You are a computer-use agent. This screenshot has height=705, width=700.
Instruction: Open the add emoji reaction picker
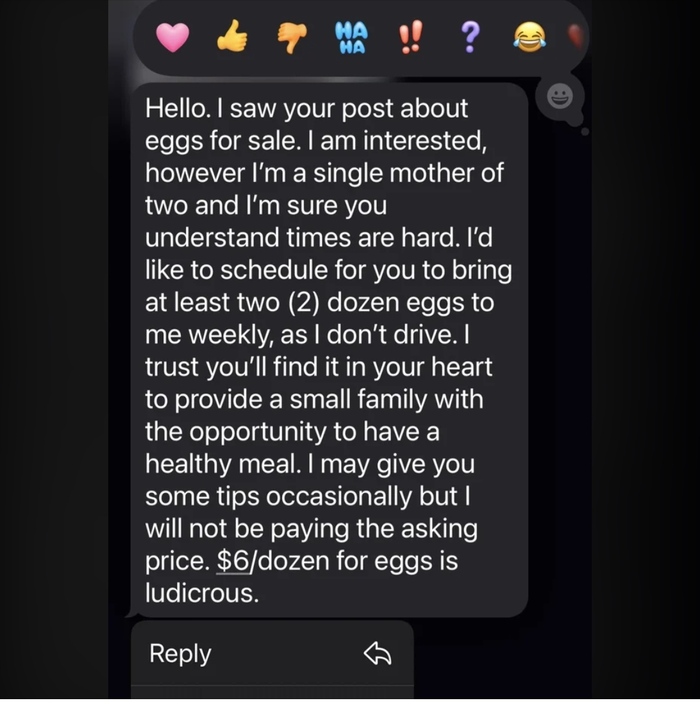pyautogui.click(x=560, y=97)
